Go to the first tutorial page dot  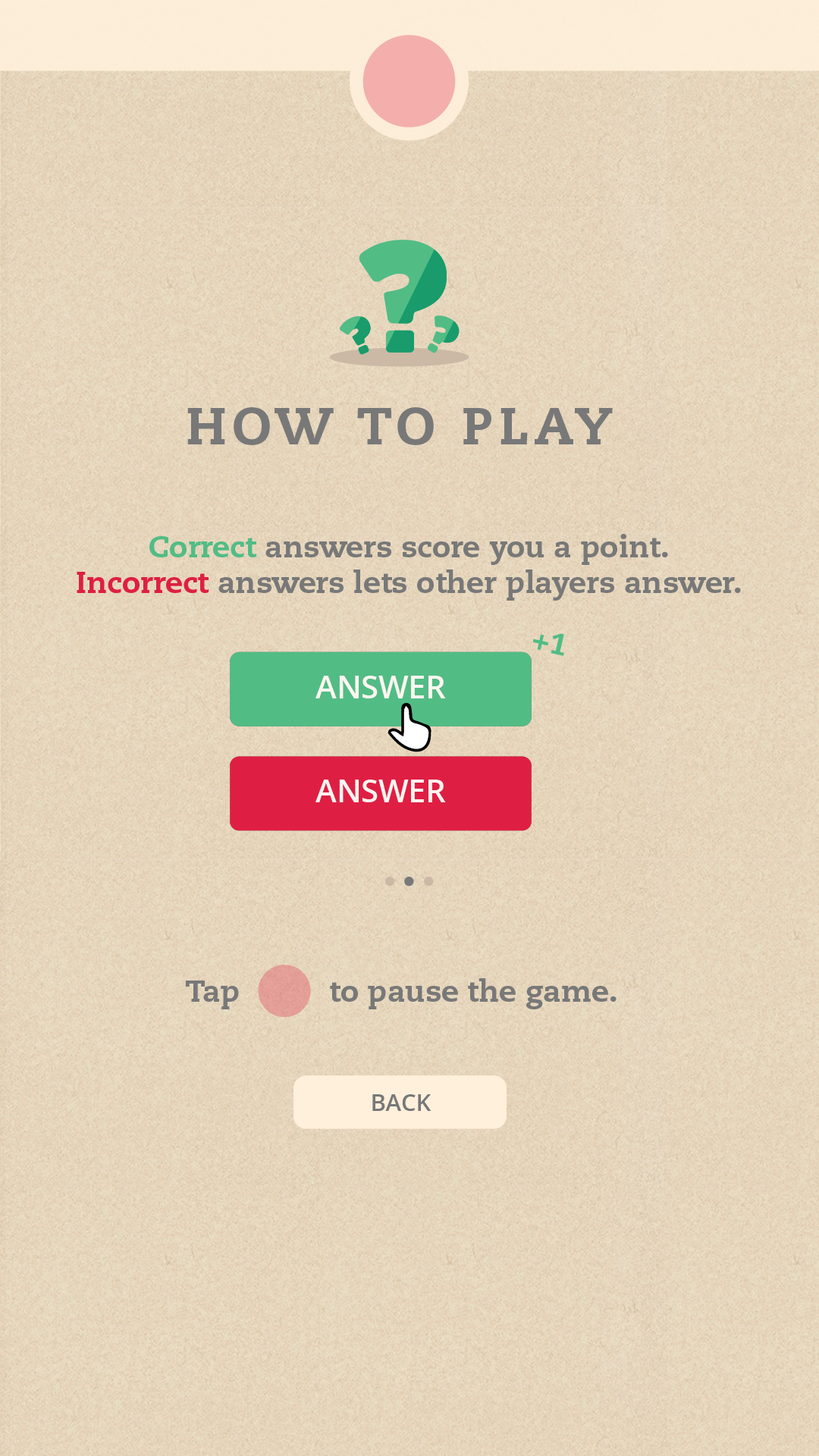pyautogui.click(x=390, y=881)
